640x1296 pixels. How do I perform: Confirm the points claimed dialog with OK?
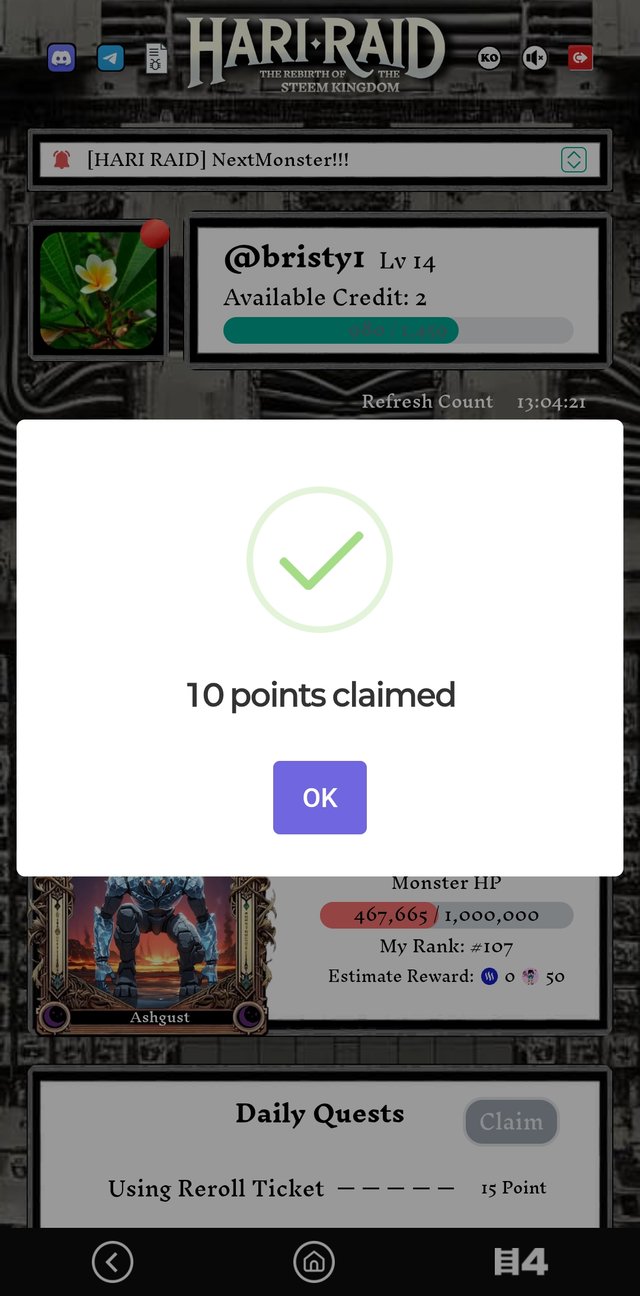(x=319, y=797)
